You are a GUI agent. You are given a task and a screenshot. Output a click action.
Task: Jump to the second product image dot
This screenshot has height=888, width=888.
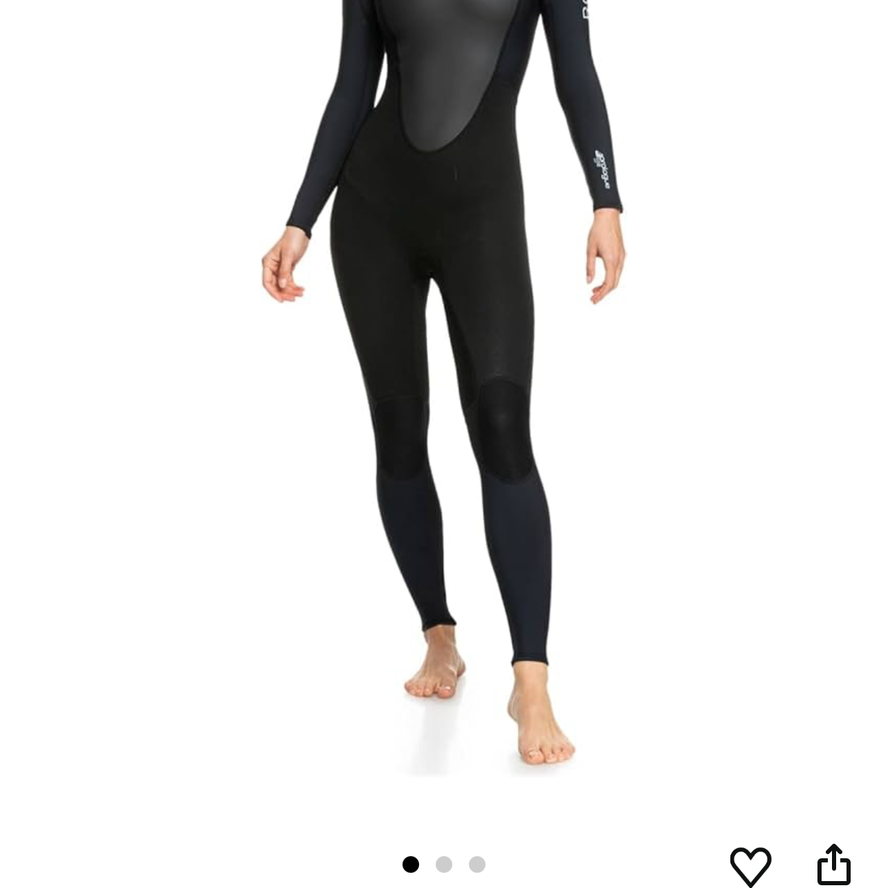click(x=444, y=864)
